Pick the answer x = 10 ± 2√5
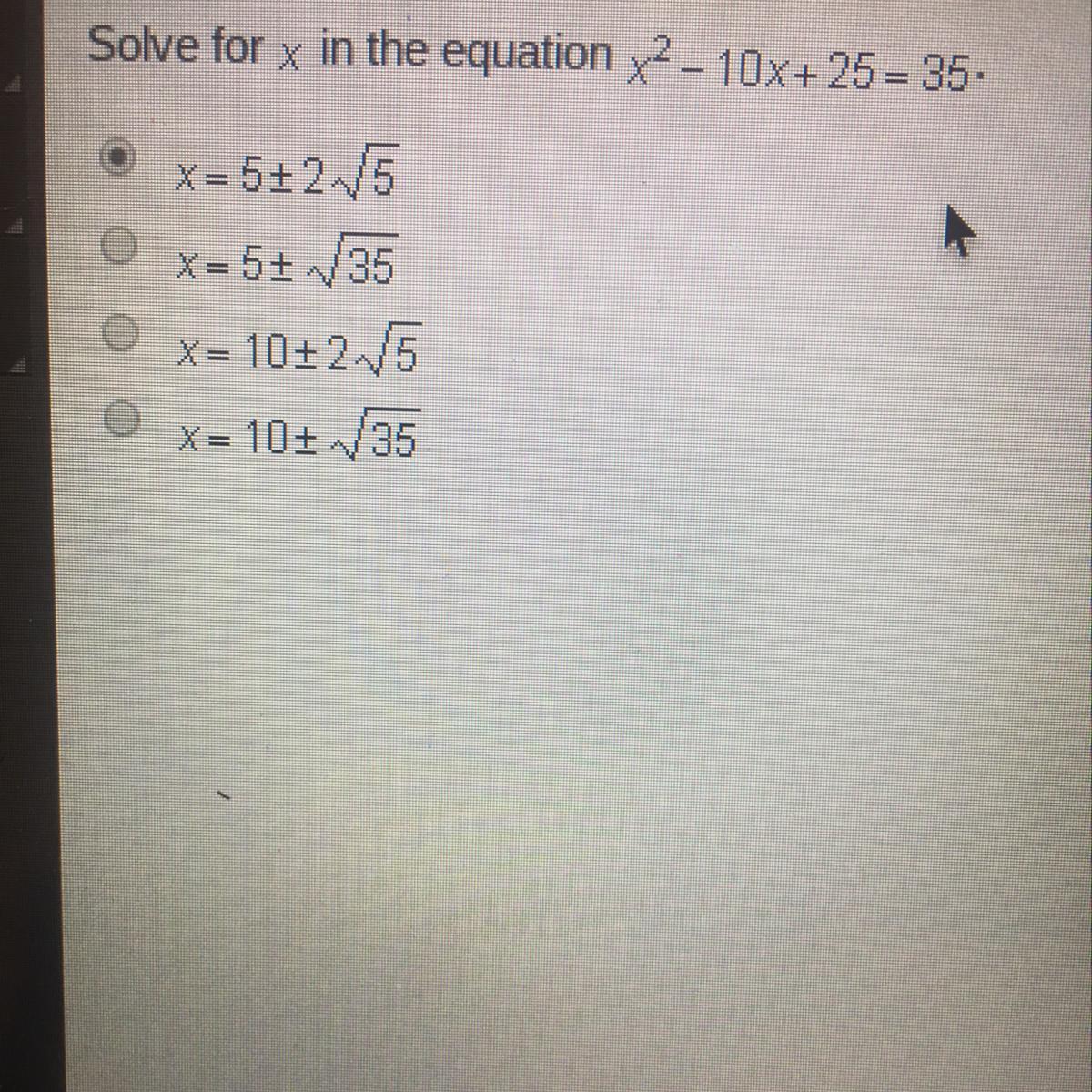This screenshot has height=1092, width=1092. pyautogui.click(x=119, y=333)
